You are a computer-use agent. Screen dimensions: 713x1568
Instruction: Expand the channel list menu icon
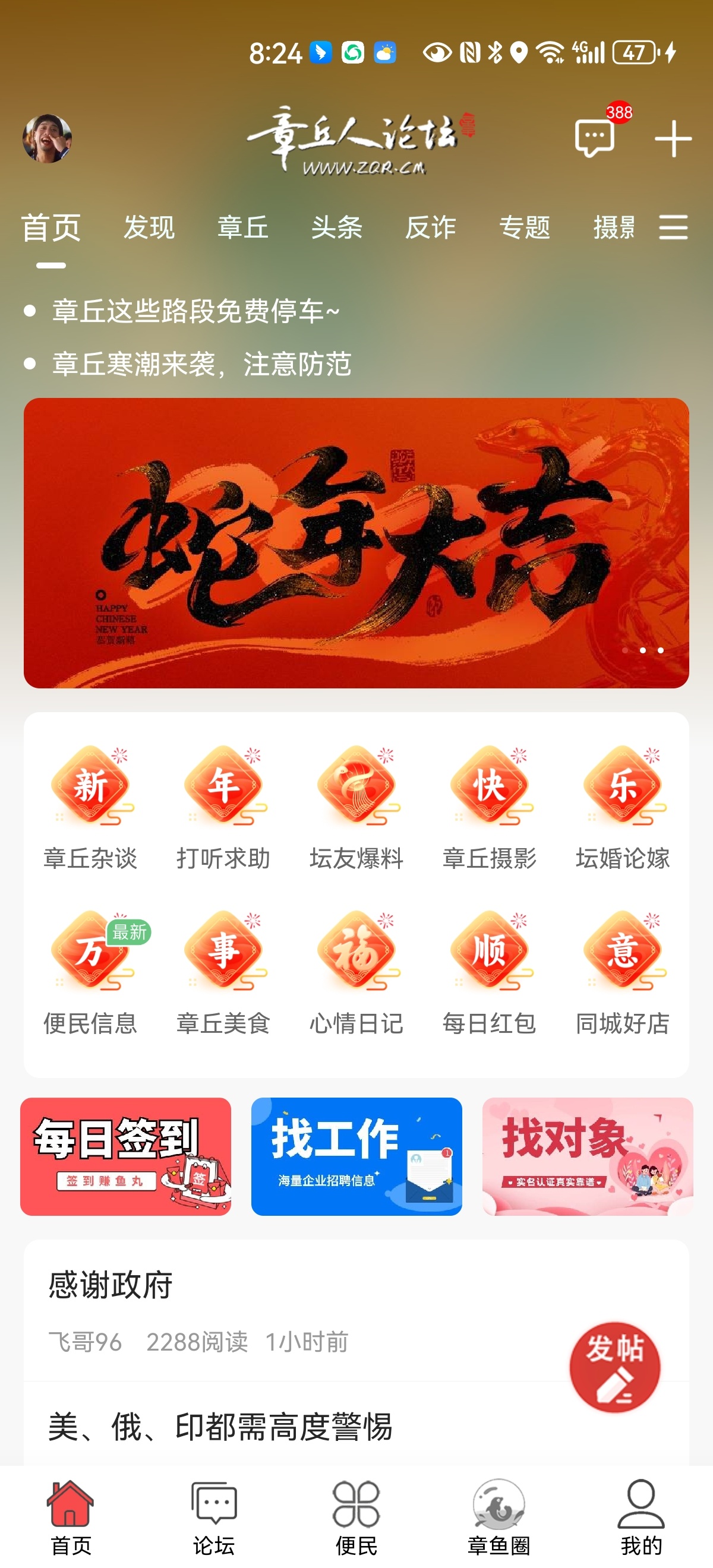click(x=673, y=227)
